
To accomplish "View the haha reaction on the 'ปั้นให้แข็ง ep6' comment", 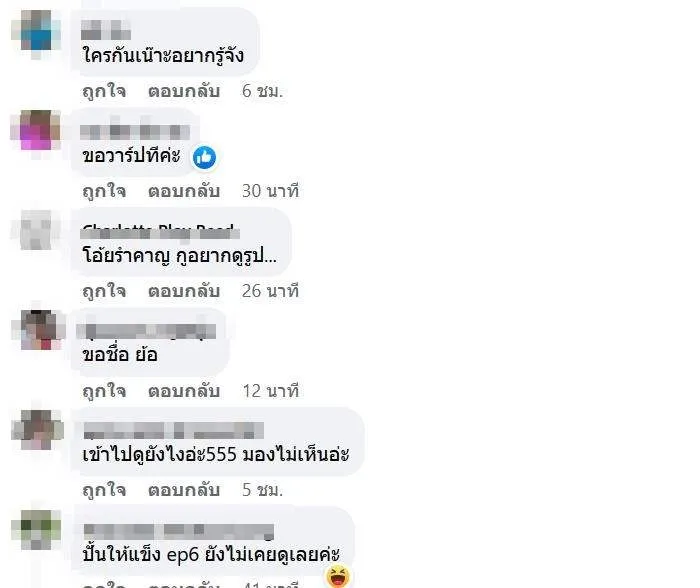I will (337, 573).
